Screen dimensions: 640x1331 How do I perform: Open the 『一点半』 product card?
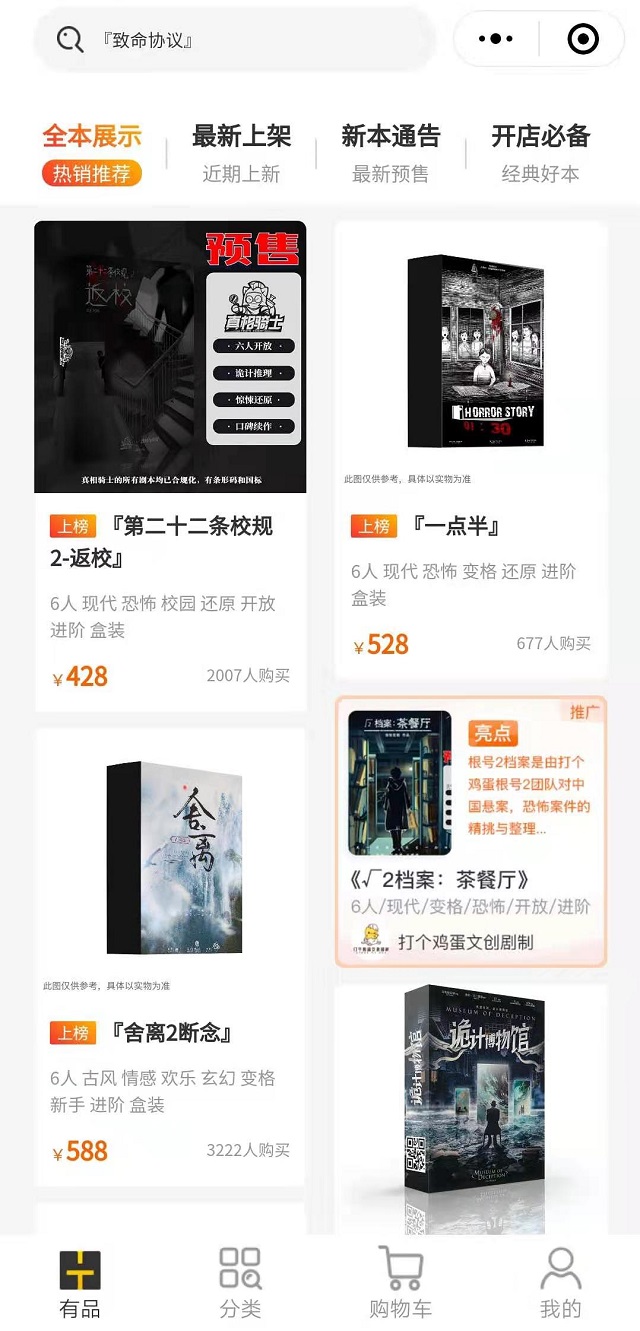(470, 435)
